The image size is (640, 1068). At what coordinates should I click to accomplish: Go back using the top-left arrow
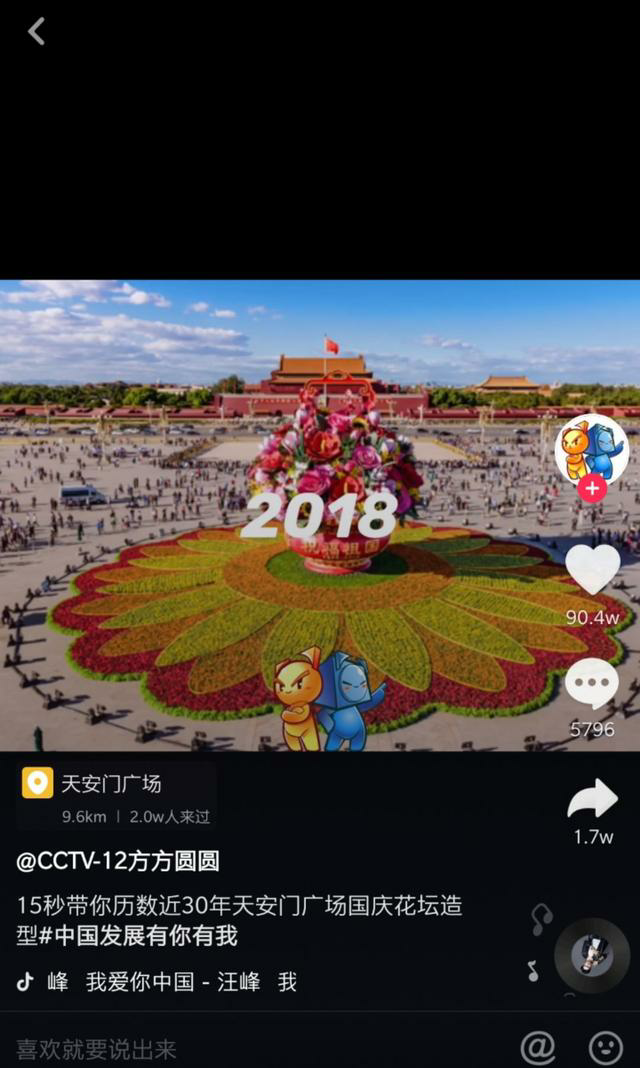click(36, 31)
